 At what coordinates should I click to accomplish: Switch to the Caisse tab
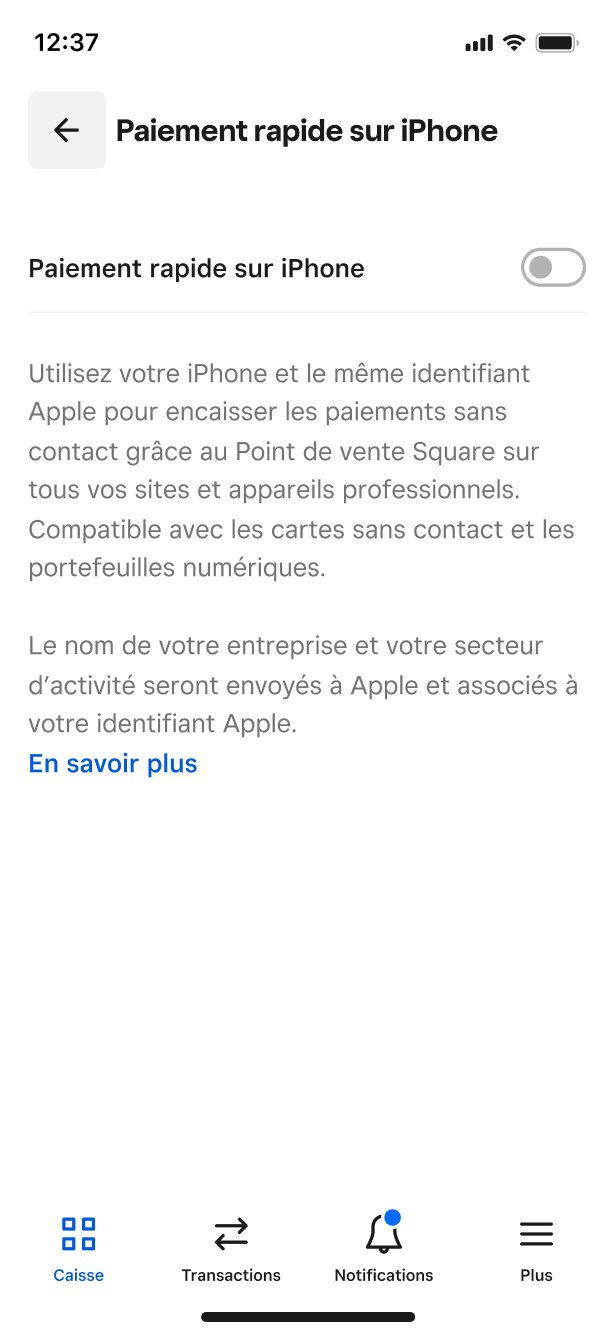(x=78, y=1247)
